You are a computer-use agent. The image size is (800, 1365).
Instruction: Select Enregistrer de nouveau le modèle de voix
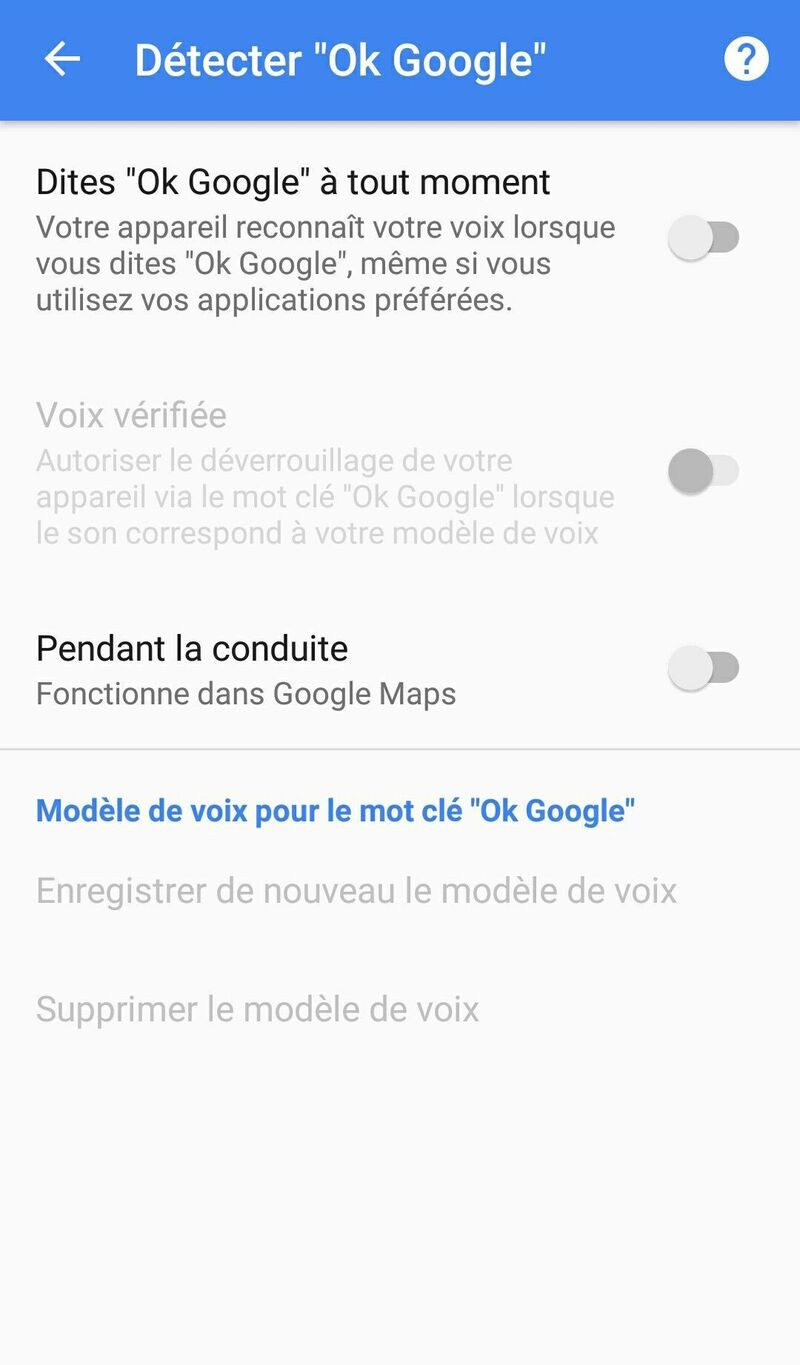pos(356,890)
